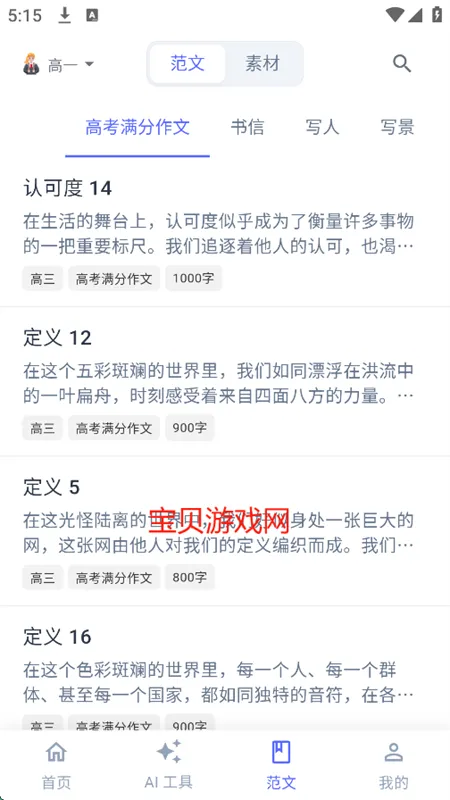This screenshot has width=450, height=800.
Task: Open the essay 认可度 14
Action: pyautogui.click(x=225, y=233)
